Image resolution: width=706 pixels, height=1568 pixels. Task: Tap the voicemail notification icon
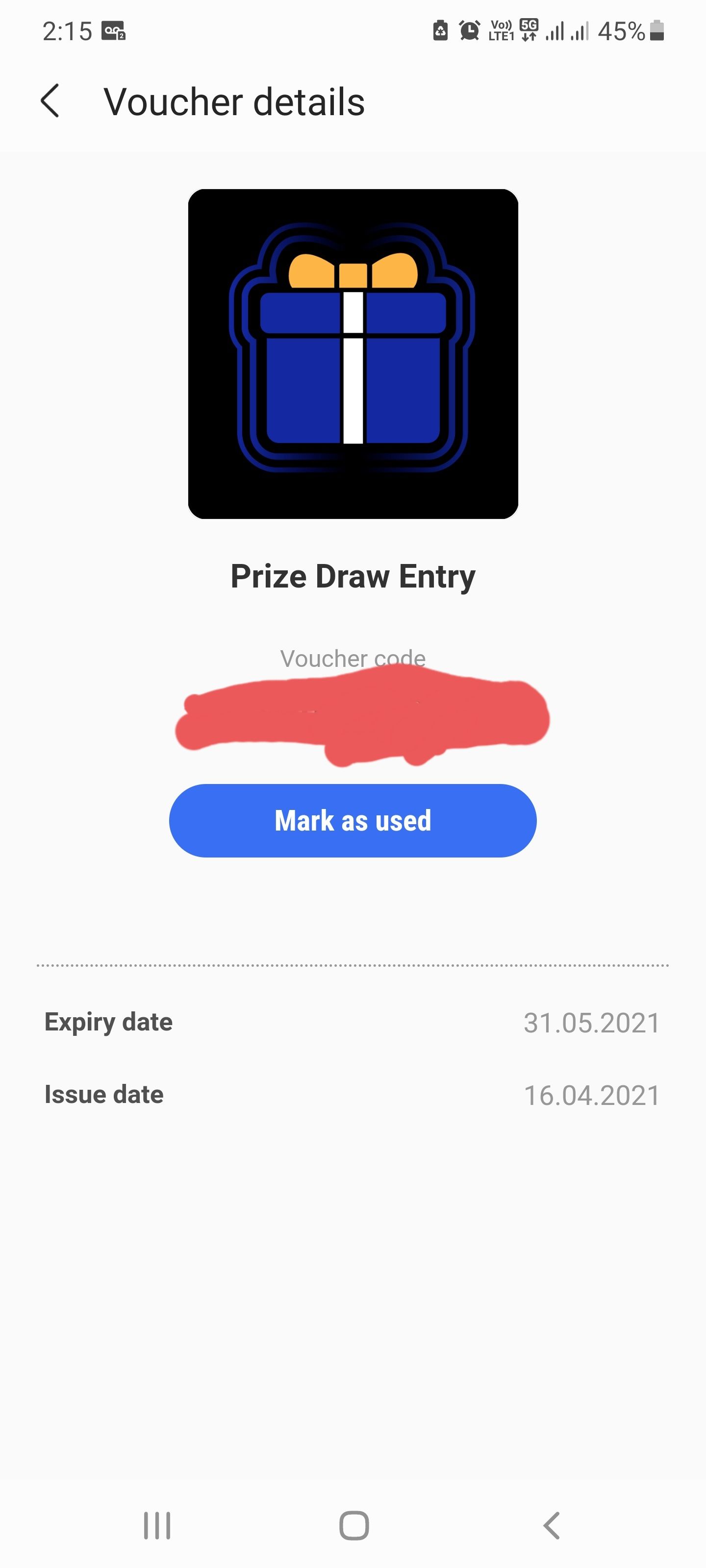[x=115, y=32]
